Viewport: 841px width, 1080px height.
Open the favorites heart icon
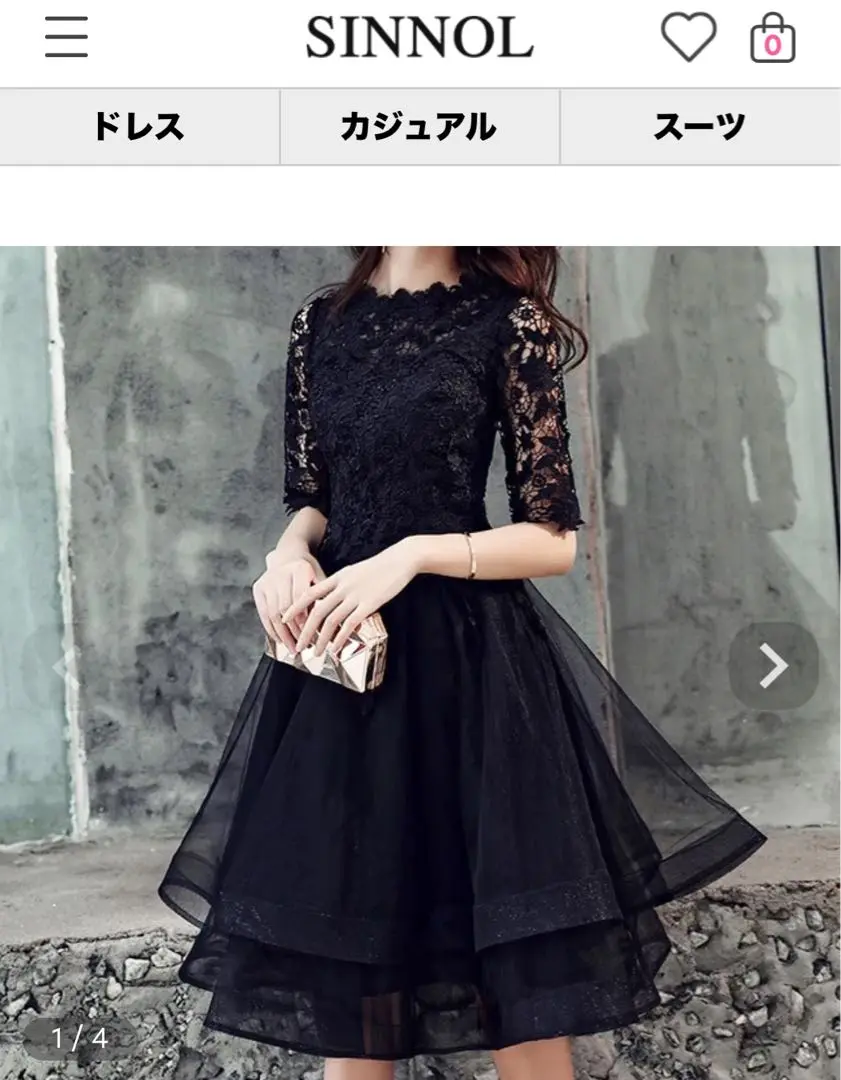click(688, 38)
